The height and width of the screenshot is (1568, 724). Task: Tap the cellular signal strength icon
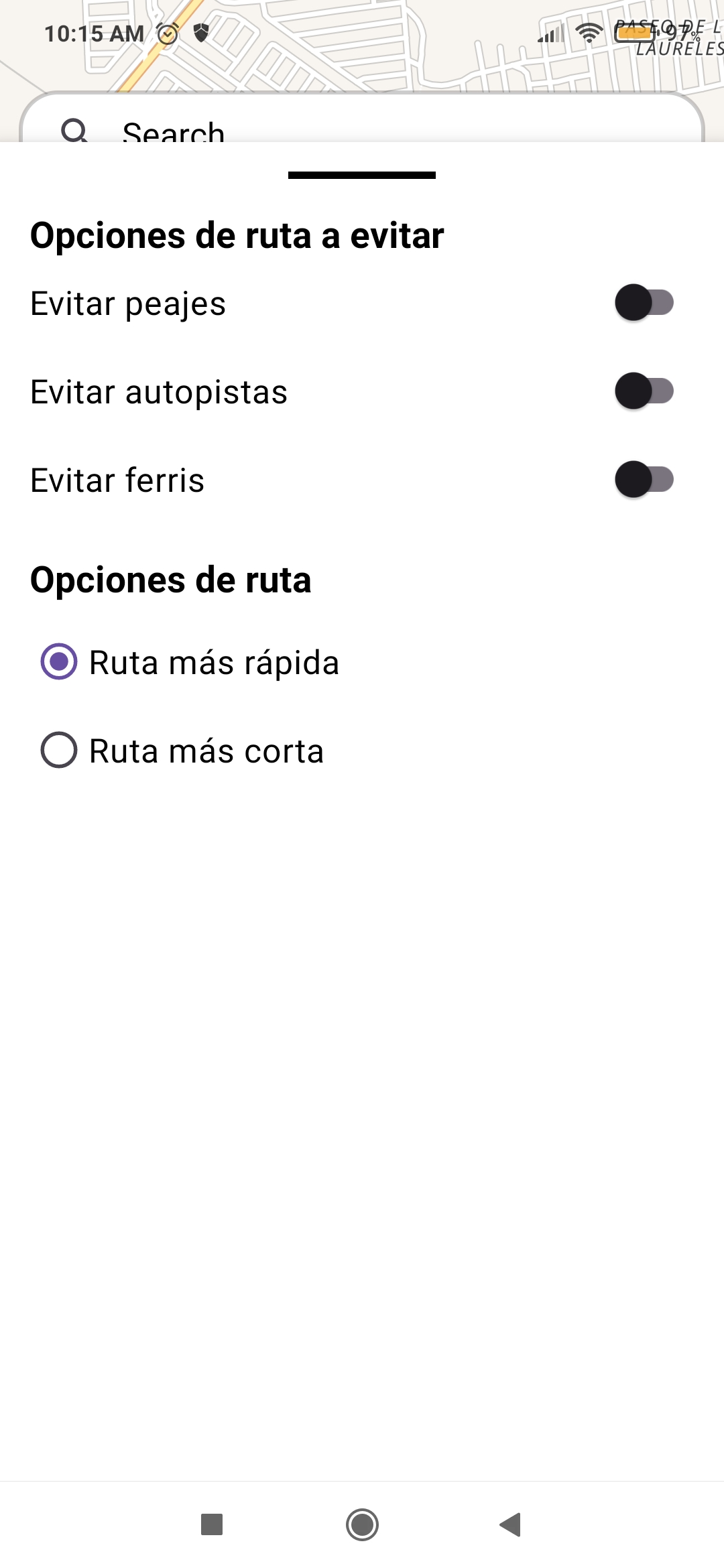(550, 35)
